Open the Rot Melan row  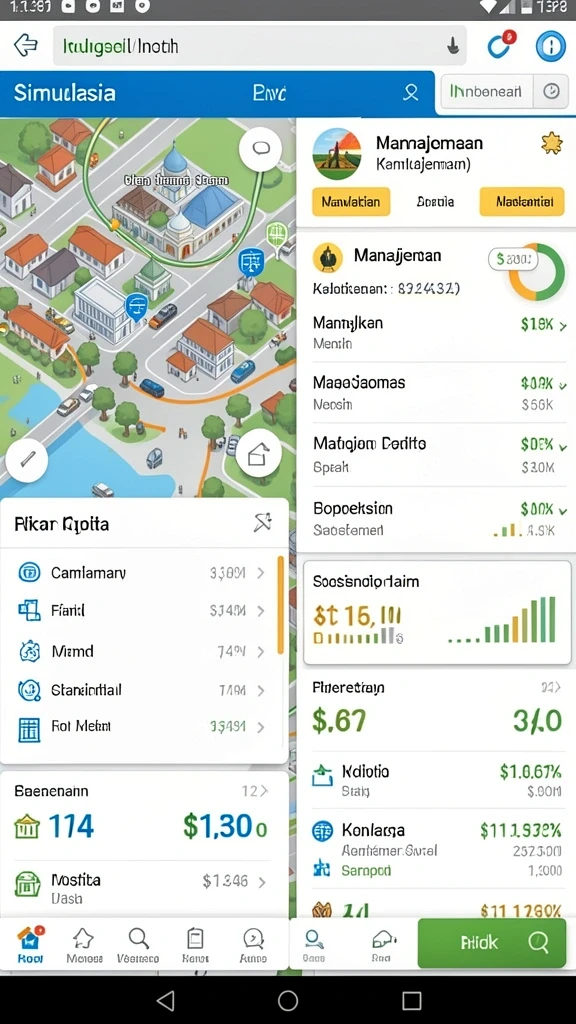(x=143, y=726)
